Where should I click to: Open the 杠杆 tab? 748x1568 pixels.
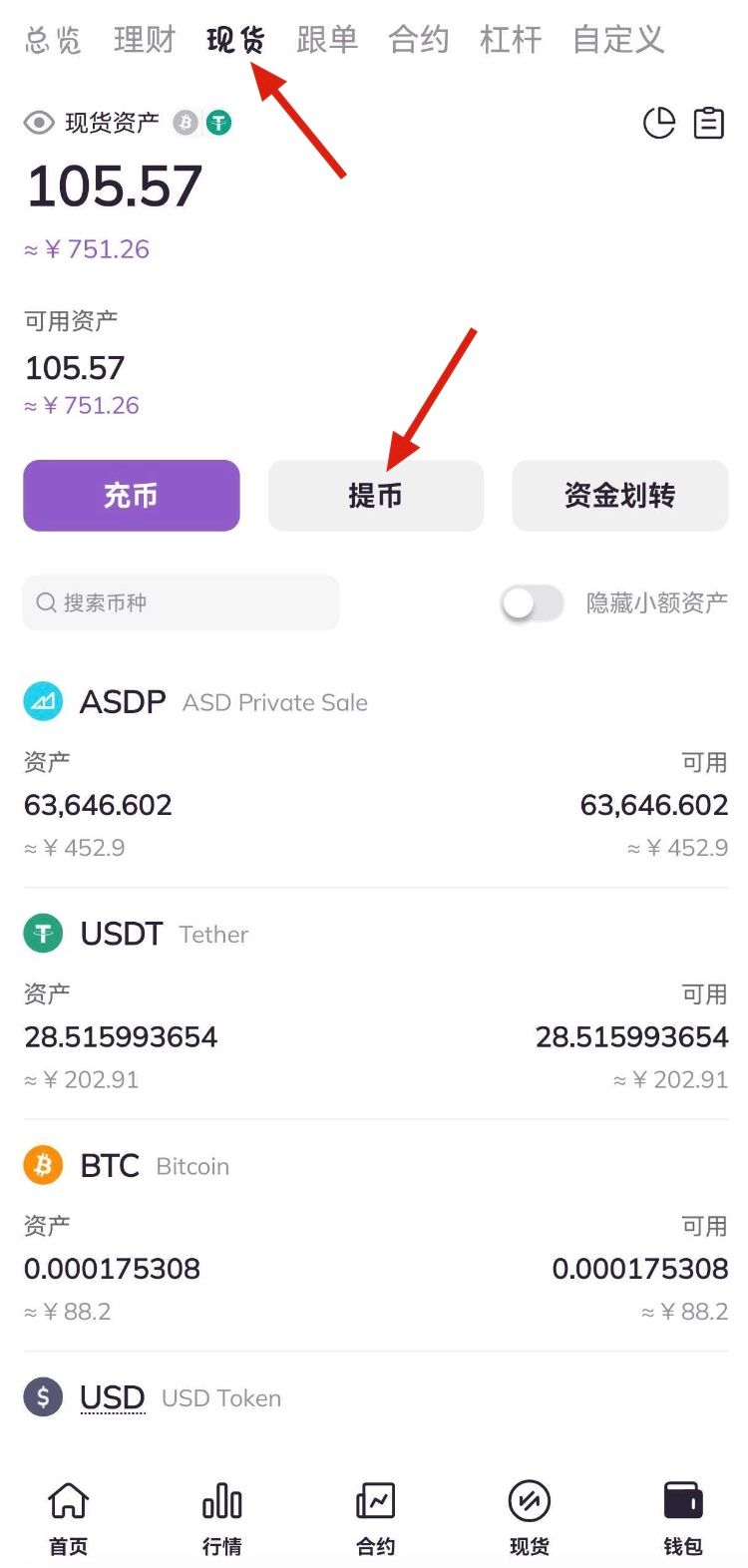click(511, 40)
